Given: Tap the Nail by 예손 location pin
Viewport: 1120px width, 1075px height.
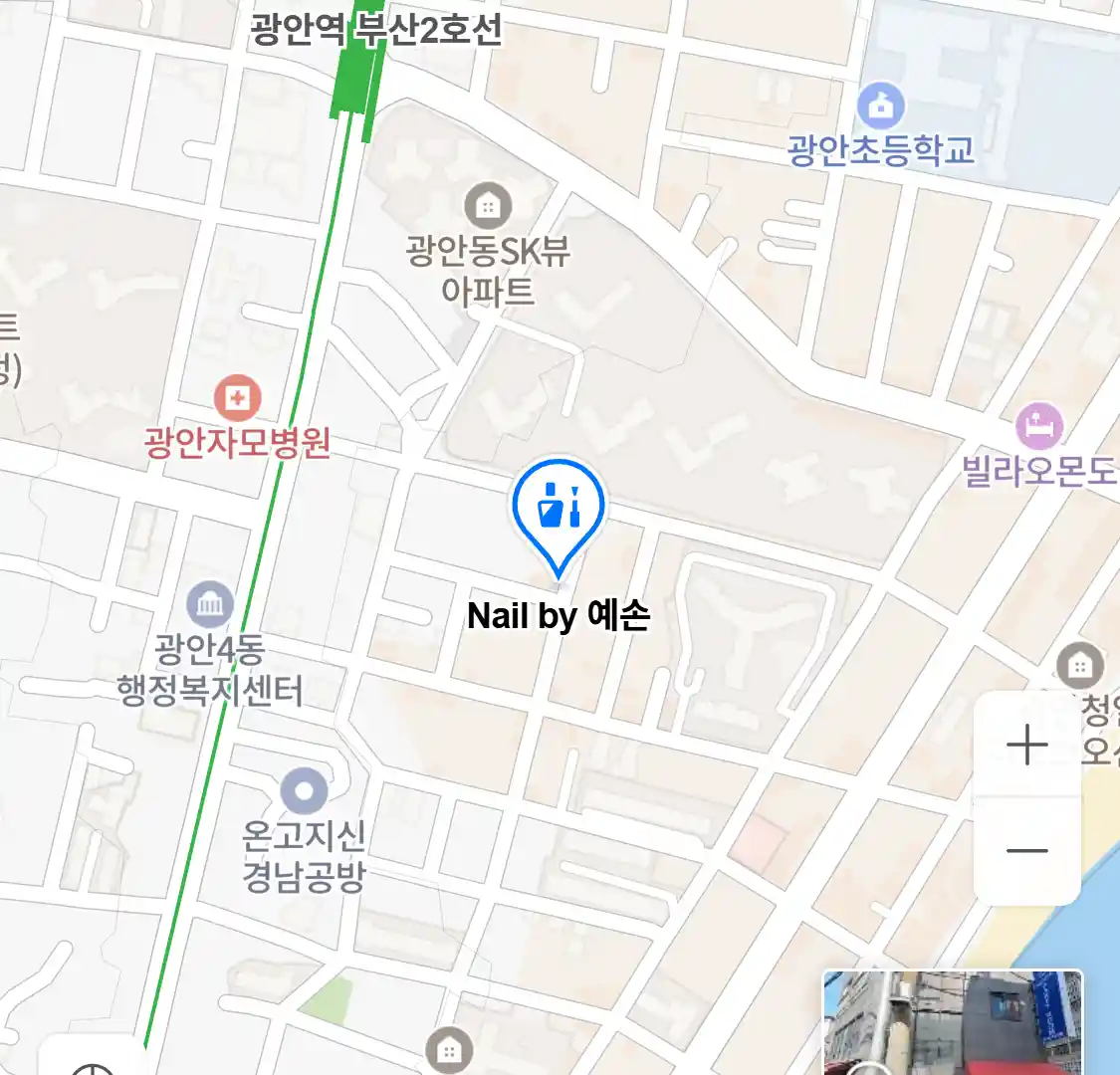Looking at the screenshot, I should (x=559, y=507).
